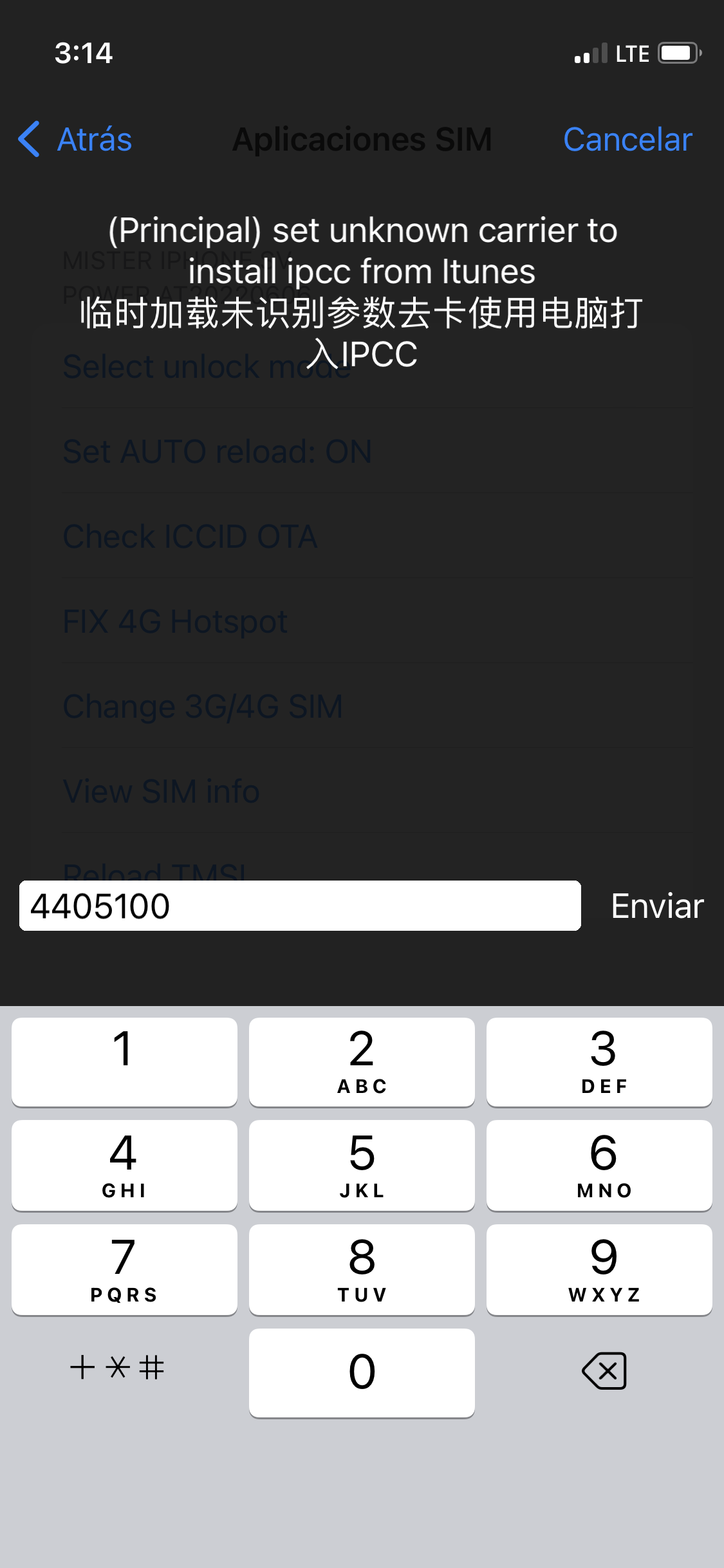Enter digit 2 on the keypad
Screen dimensions: 724x1568
click(x=362, y=1062)
